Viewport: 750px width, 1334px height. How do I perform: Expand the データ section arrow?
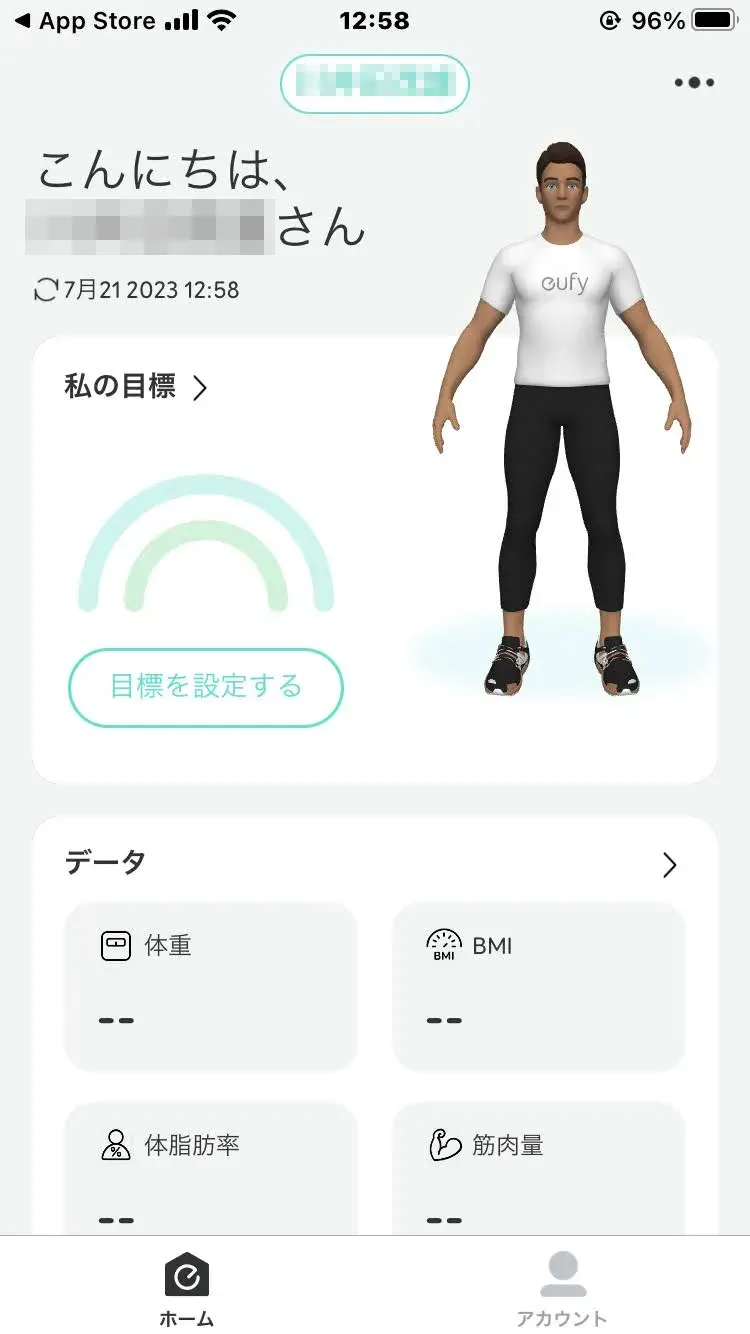tap(669, 865)
